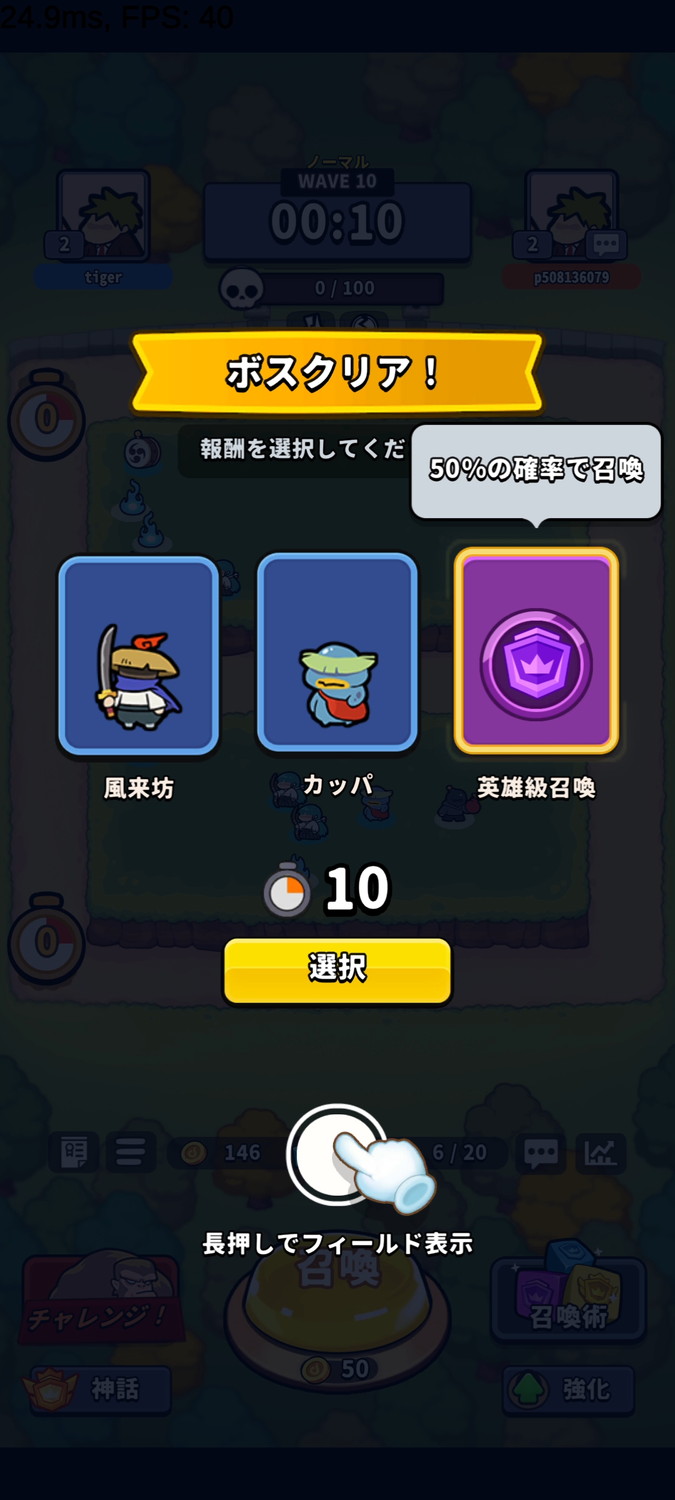This screenshot has height=1500, width=675.
Task: Pick the 英雄級召喚 reward card
Action: click(x=536, y=650)
